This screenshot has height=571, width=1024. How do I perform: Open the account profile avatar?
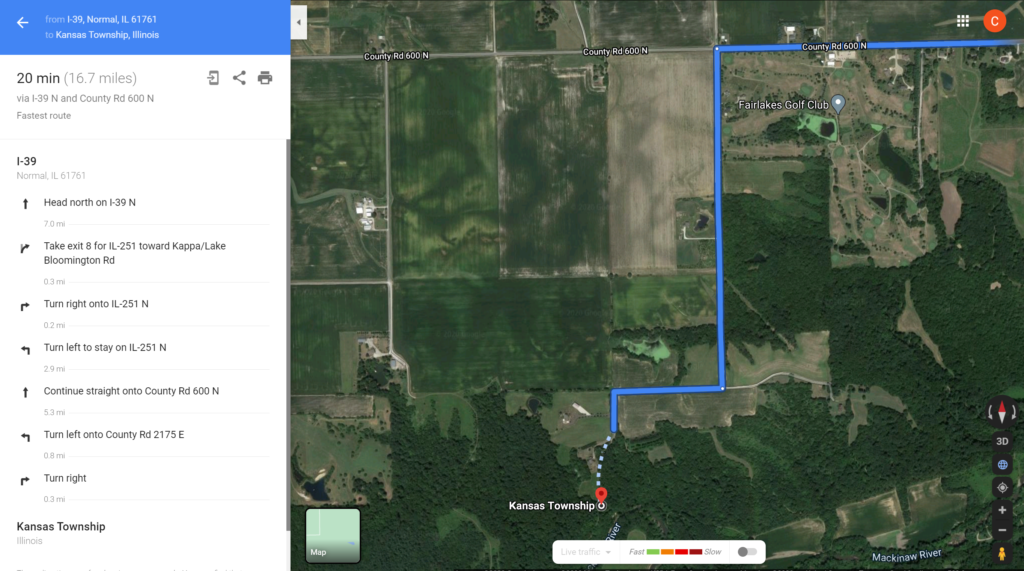click(994, 21)
